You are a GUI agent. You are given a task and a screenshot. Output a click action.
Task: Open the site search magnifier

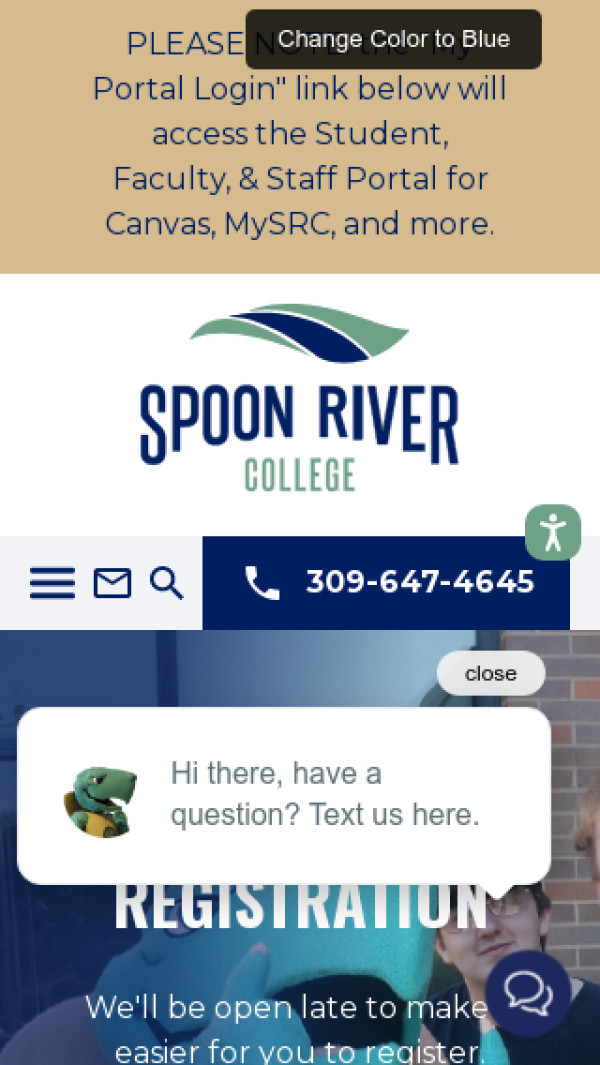167,583
